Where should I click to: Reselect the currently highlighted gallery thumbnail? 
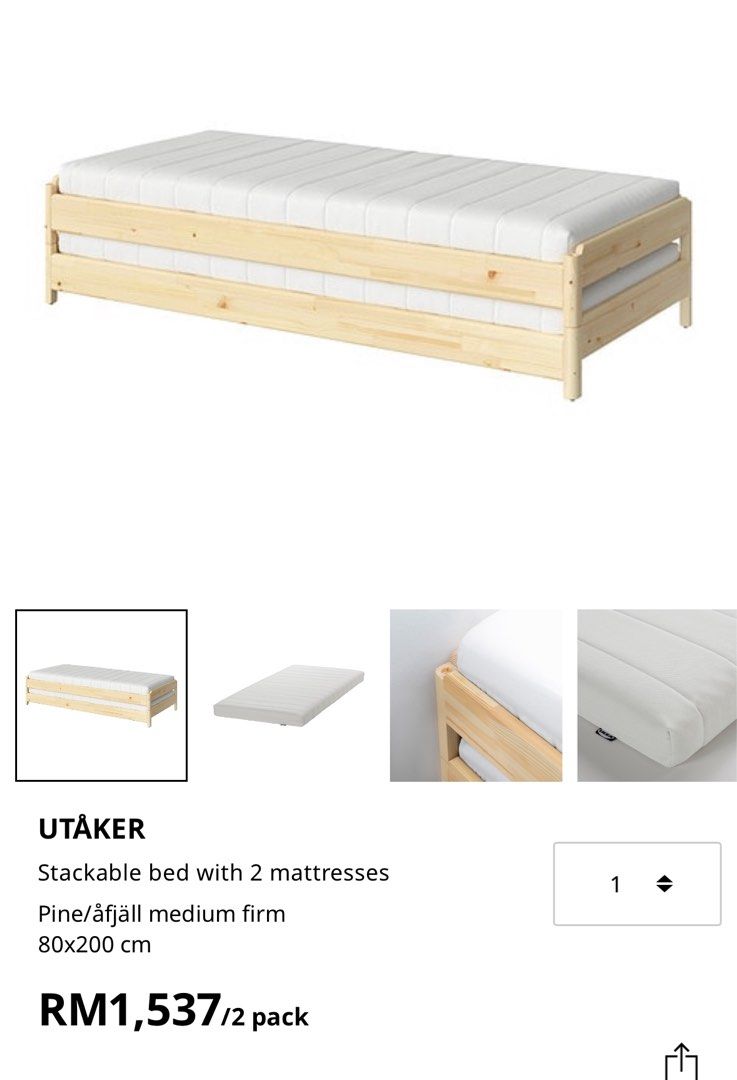101,693
